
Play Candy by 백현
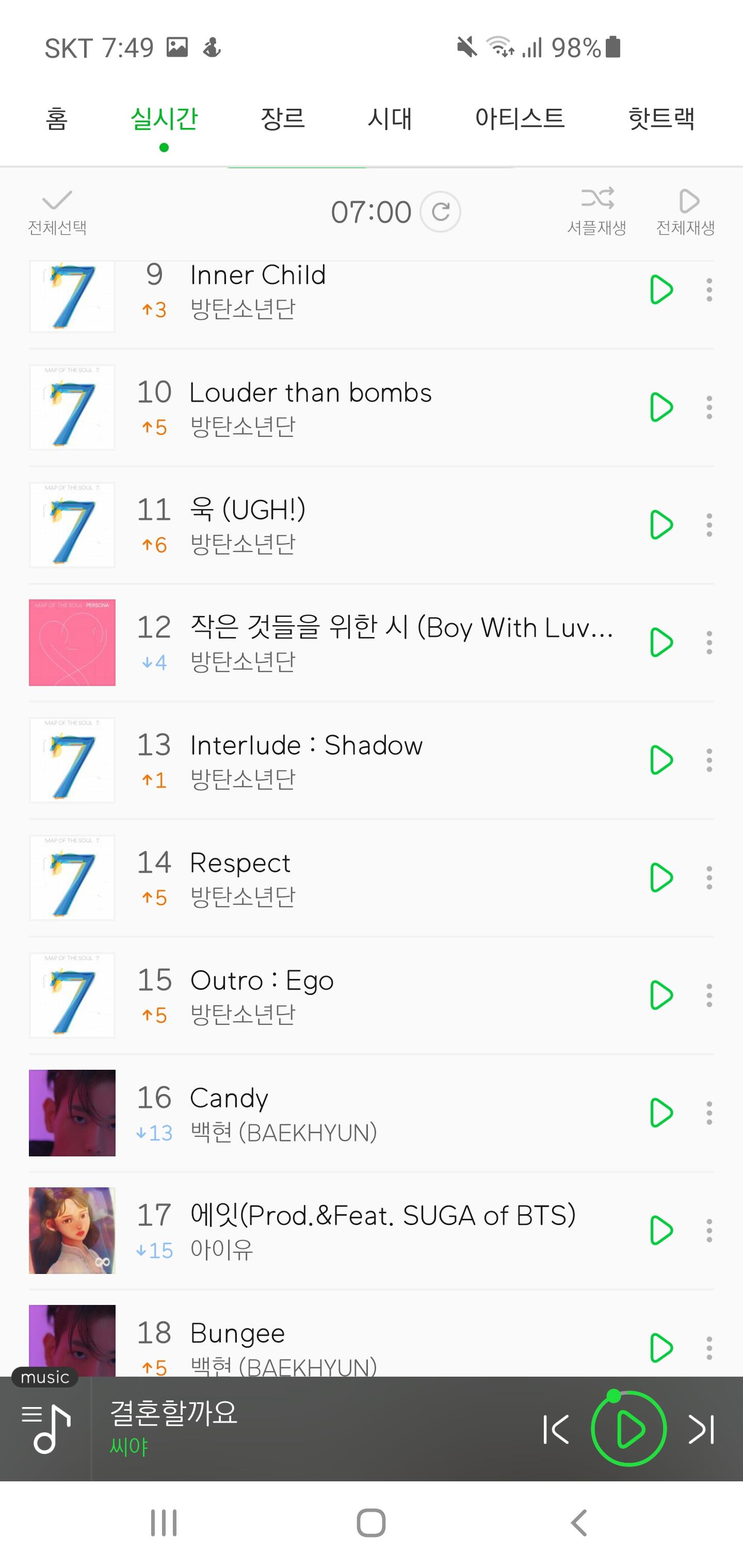click(661, 1113)
